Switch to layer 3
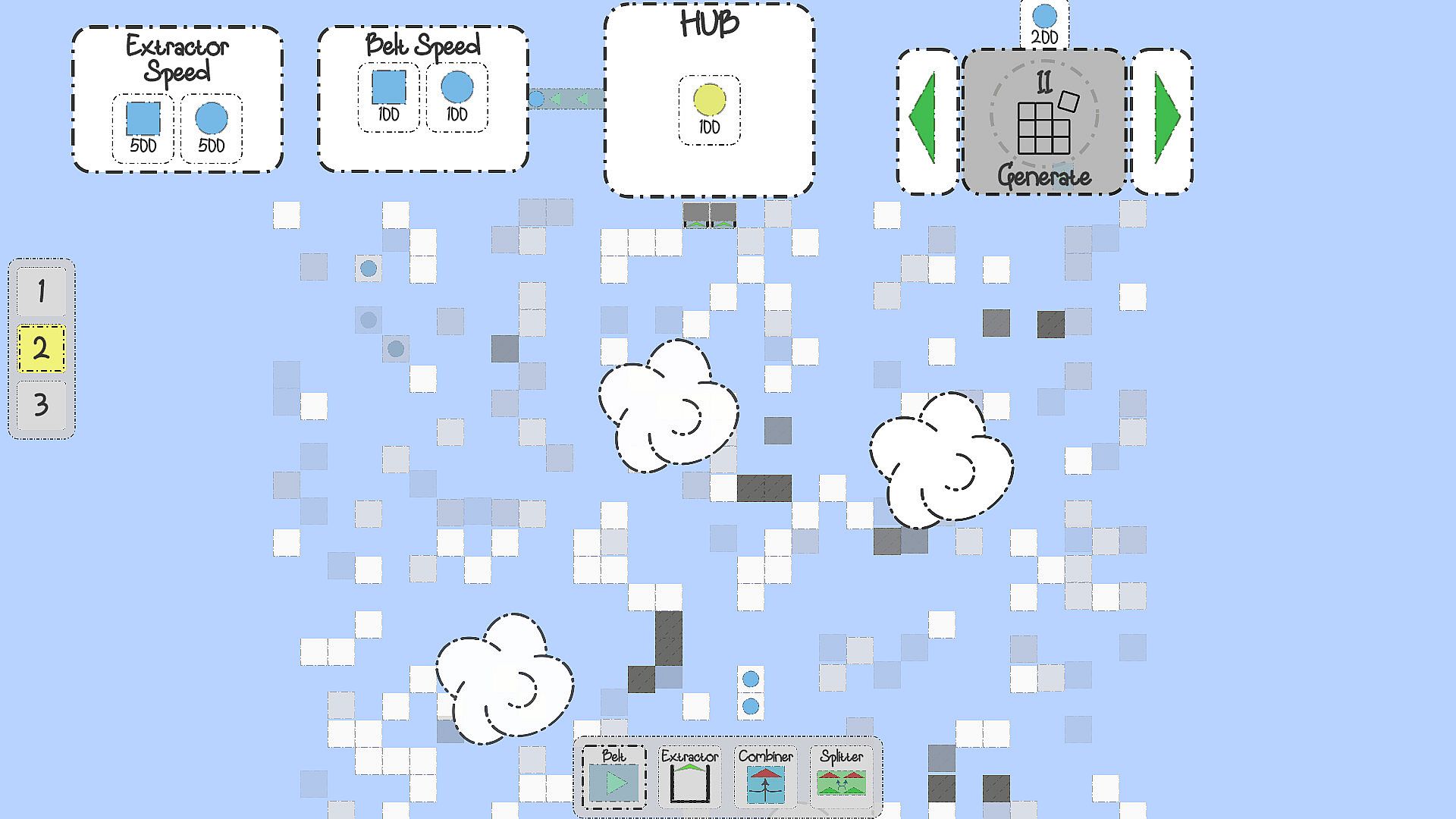This screenshot has height=819, width=1456. point(42,404)
